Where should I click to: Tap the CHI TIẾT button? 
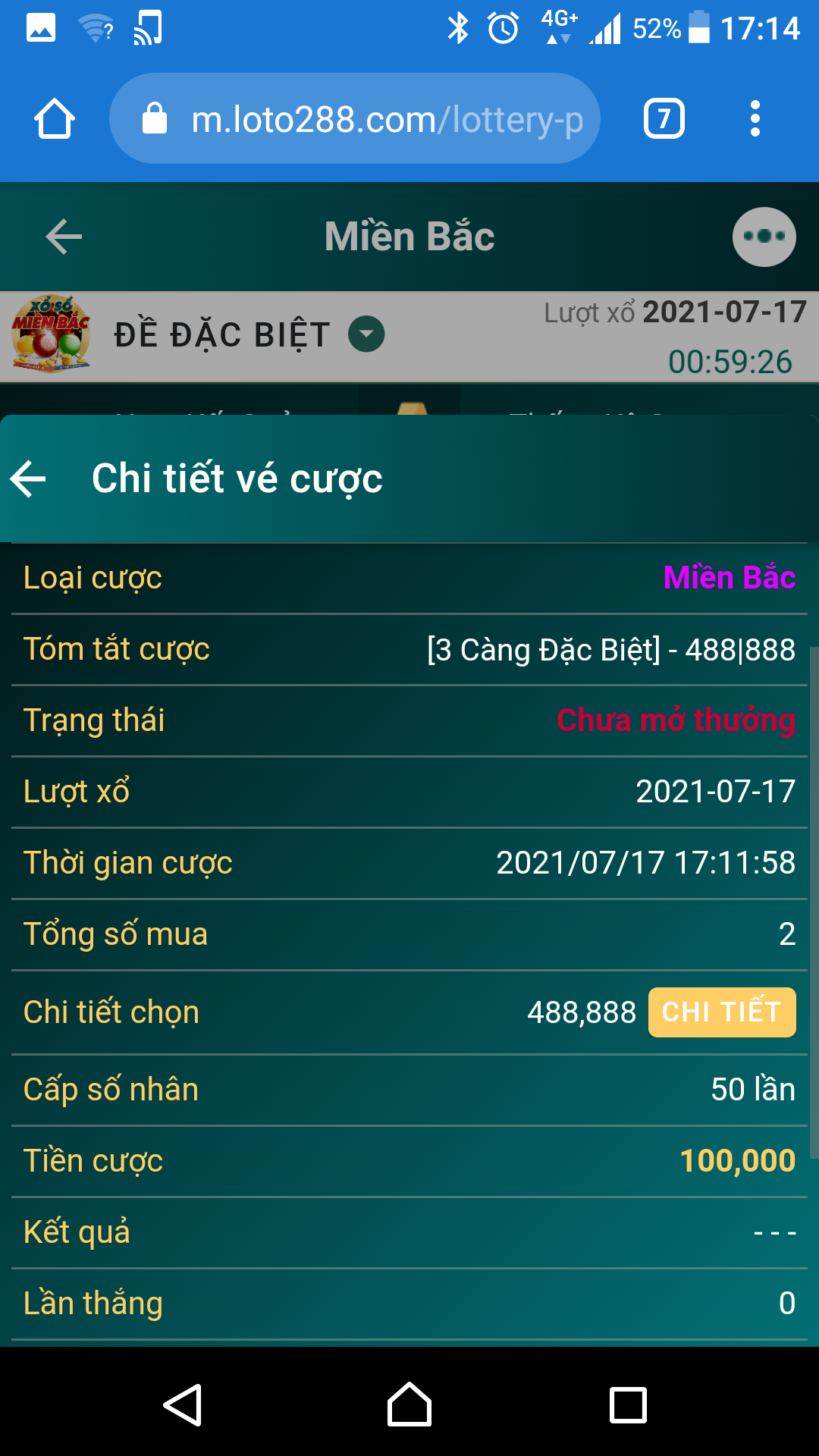click(x=722, y=1012)
